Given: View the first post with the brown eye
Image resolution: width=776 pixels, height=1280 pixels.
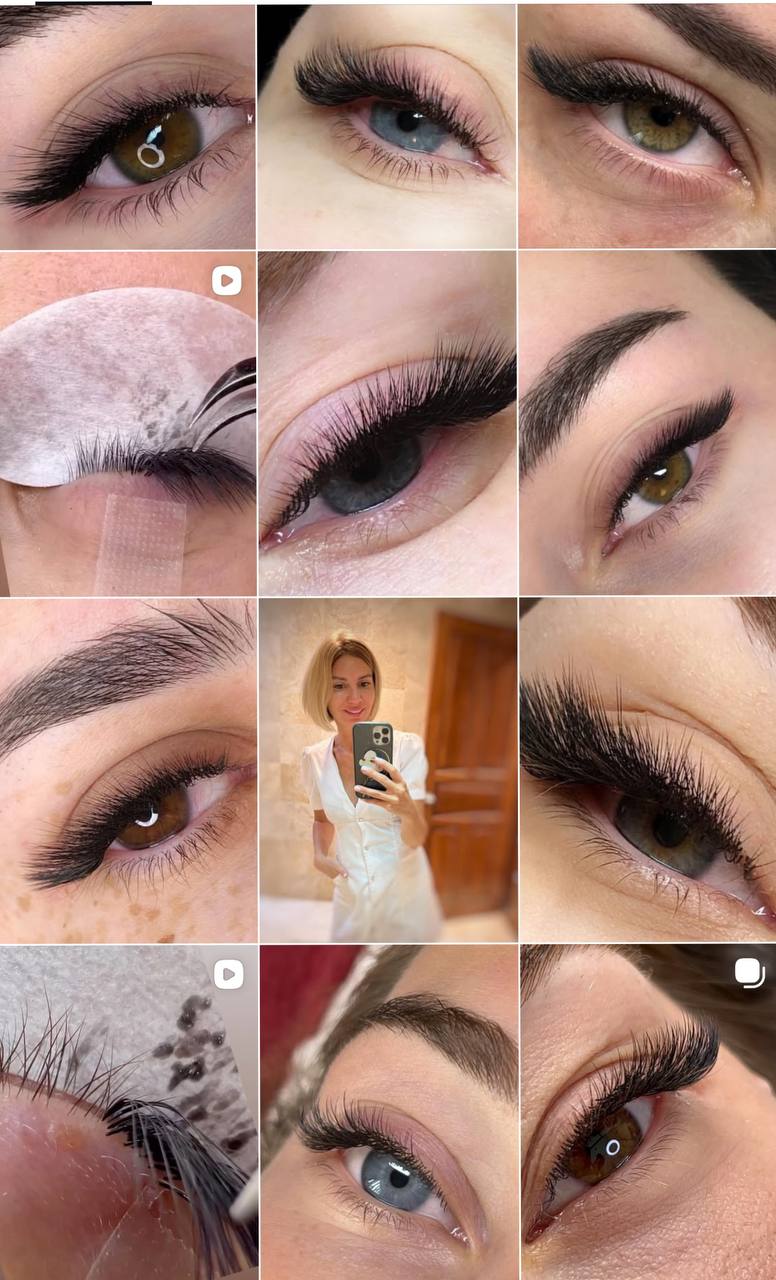Looking at the screenshot, I should coord(127,126).
